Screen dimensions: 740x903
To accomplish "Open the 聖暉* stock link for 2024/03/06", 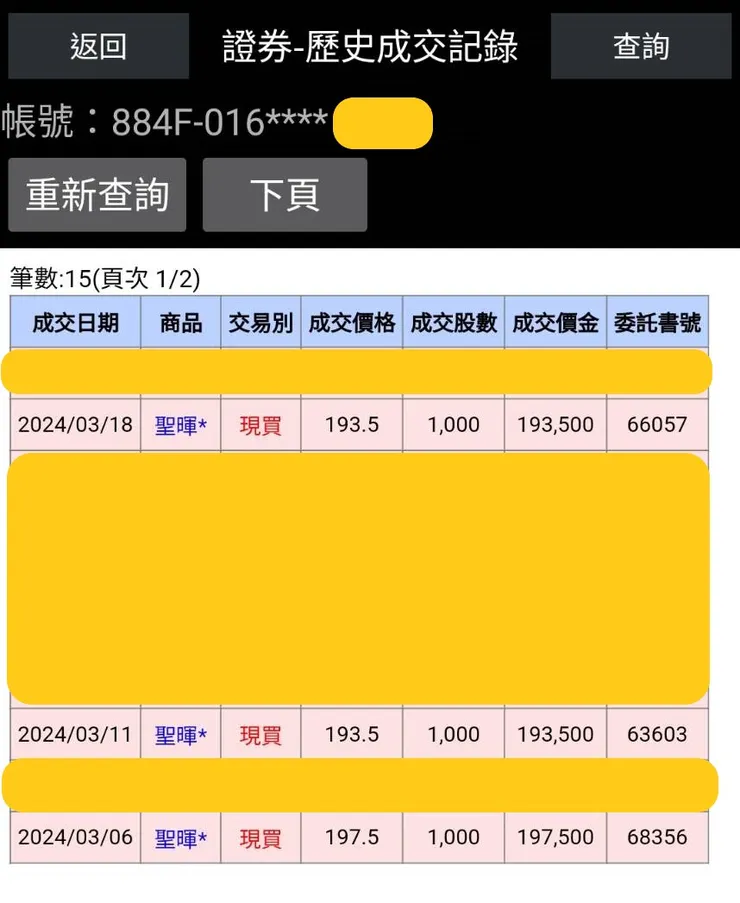I will [179, 838].
